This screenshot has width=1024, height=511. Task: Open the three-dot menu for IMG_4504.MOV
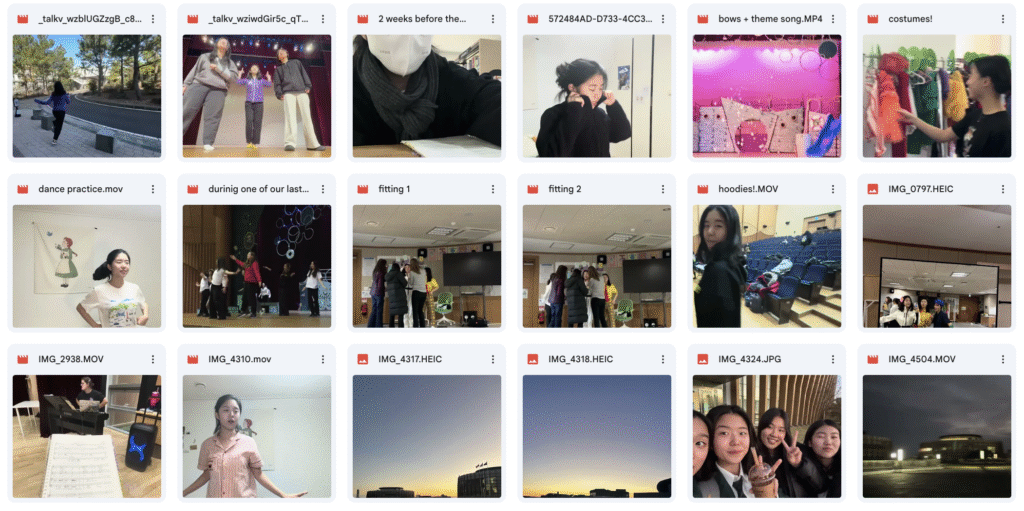pos(1002,359)
